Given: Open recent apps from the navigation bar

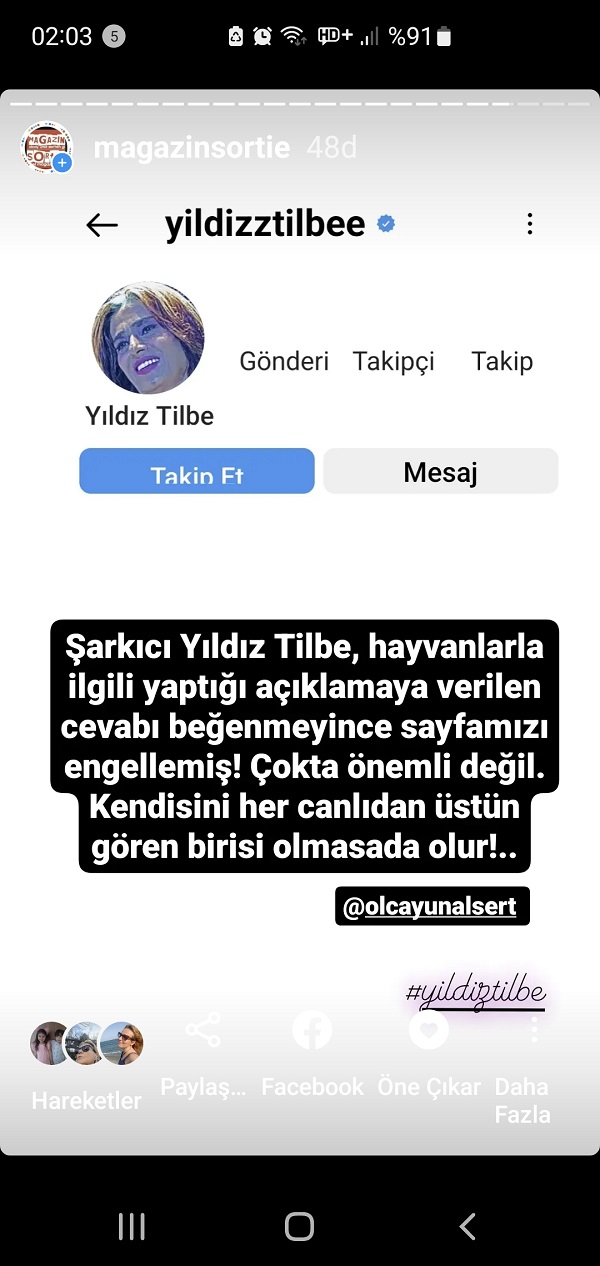Looking at the screenshot, I should (x=132, y=1226).
